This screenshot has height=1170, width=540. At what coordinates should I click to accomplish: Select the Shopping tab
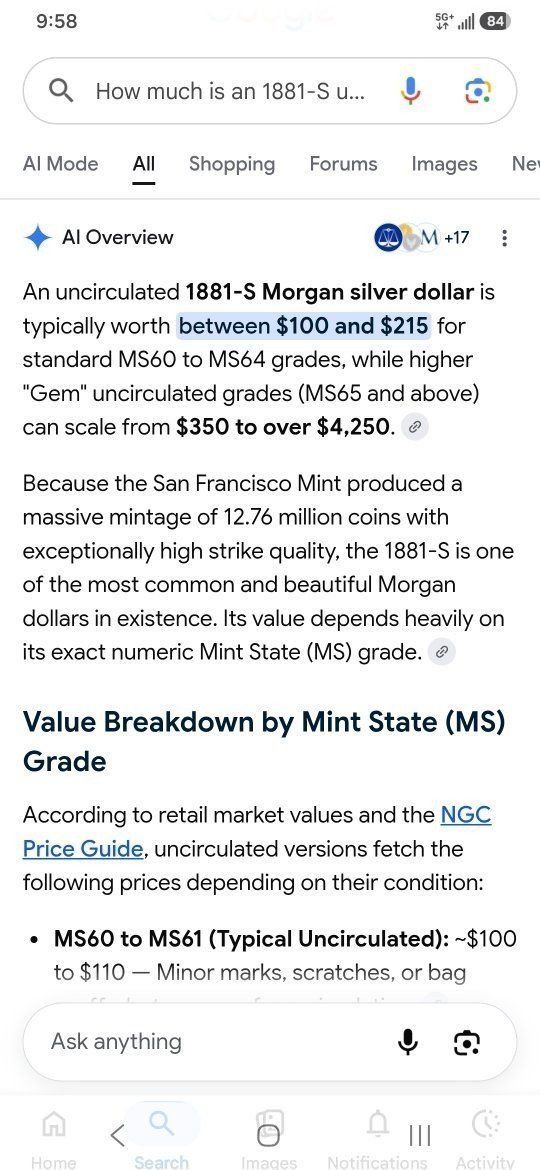pos(232,163)
